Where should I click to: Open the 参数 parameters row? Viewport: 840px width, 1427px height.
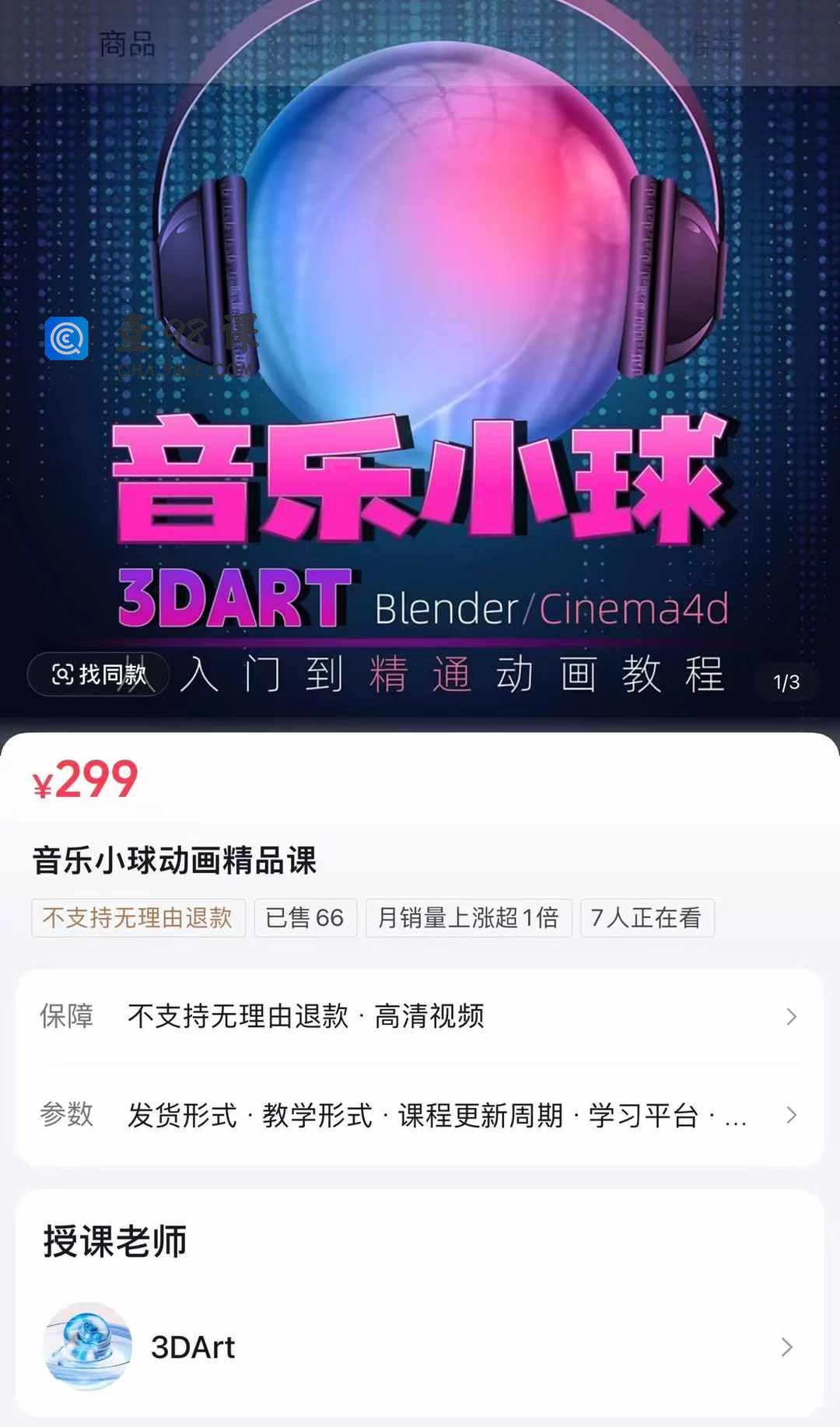(x=420, y=1115)
